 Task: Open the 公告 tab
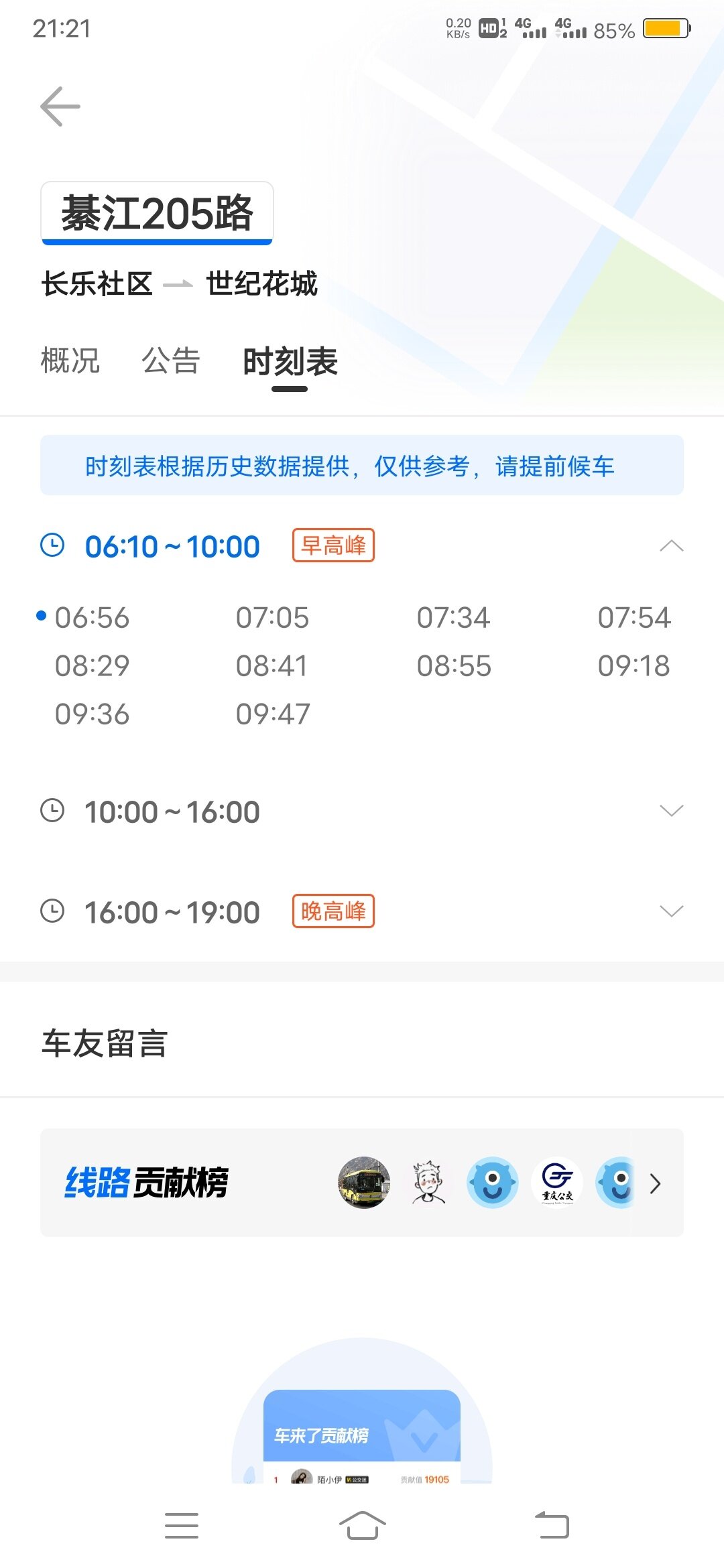[171, 361]
